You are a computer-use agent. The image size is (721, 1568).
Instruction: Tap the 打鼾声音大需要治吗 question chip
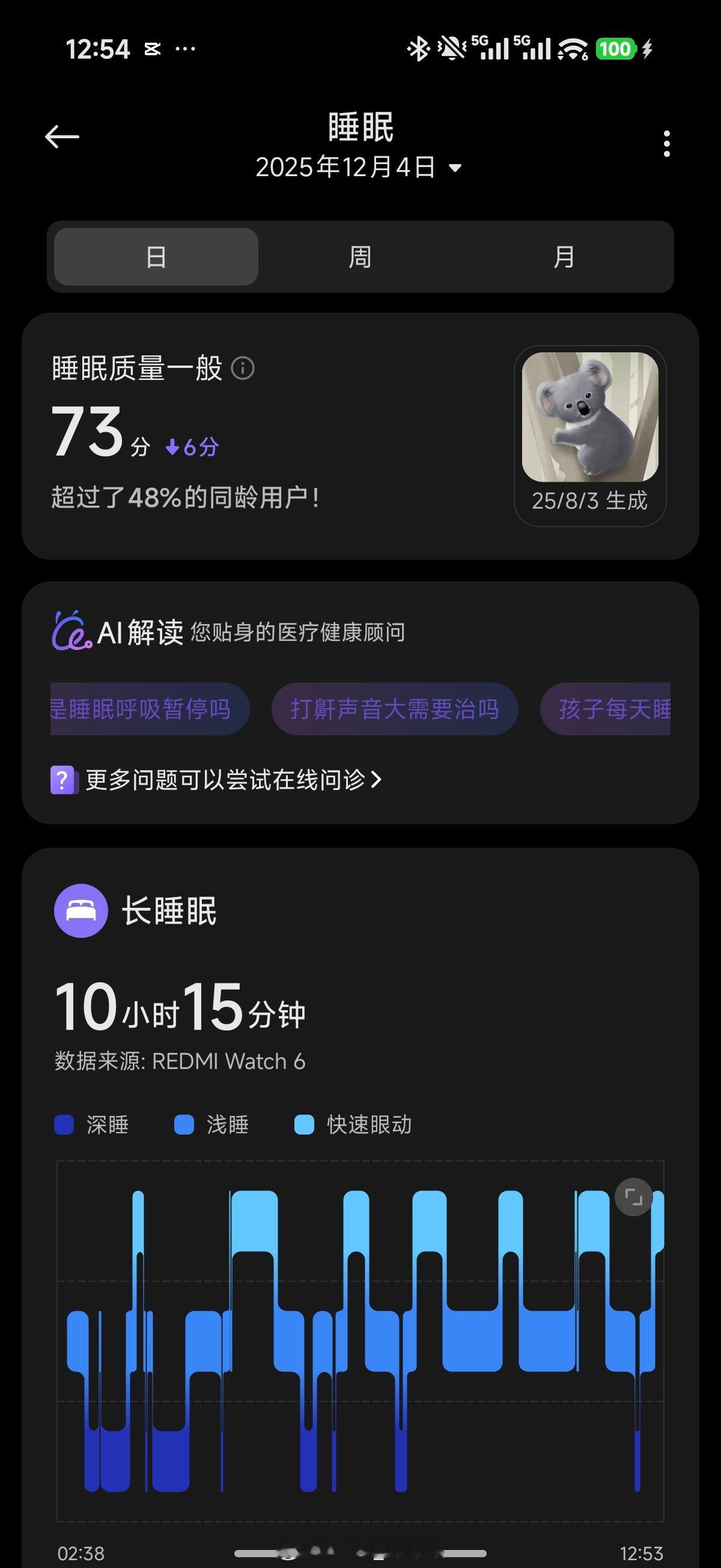[394, 709]
